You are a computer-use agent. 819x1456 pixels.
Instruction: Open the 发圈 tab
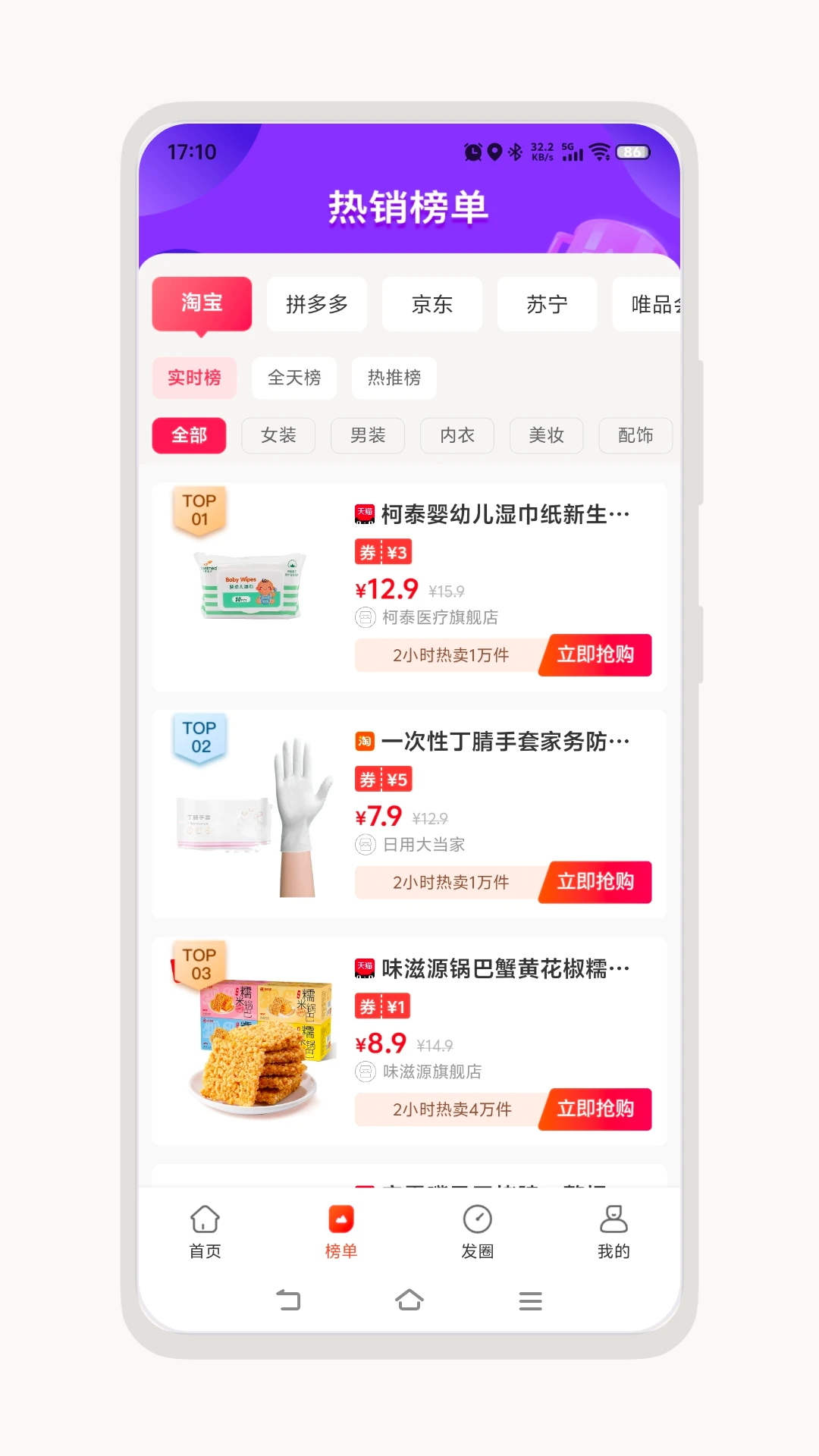(x=478, y=1232)
